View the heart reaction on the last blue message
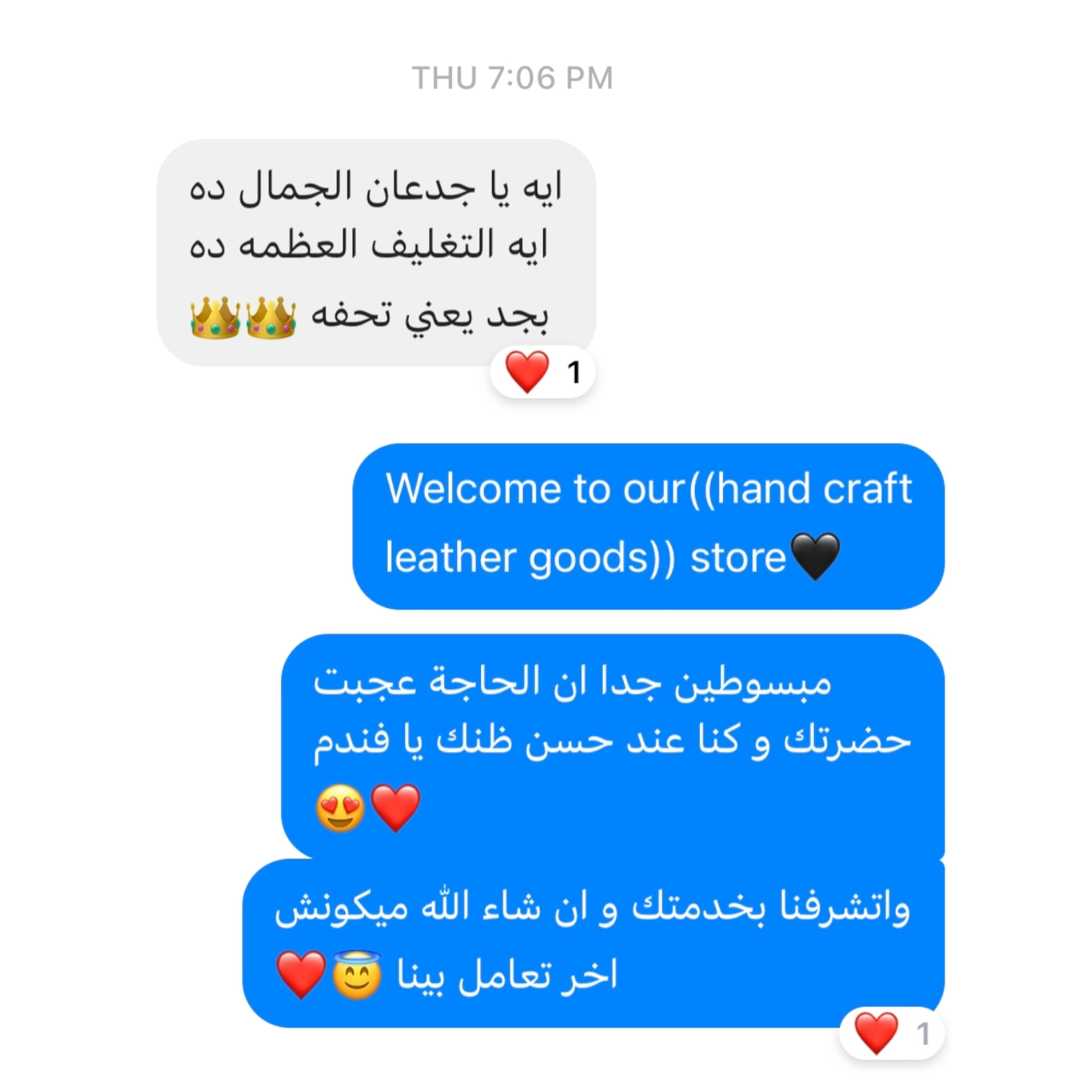This screenshot has height=1092, width=1092. (890, 1033)
